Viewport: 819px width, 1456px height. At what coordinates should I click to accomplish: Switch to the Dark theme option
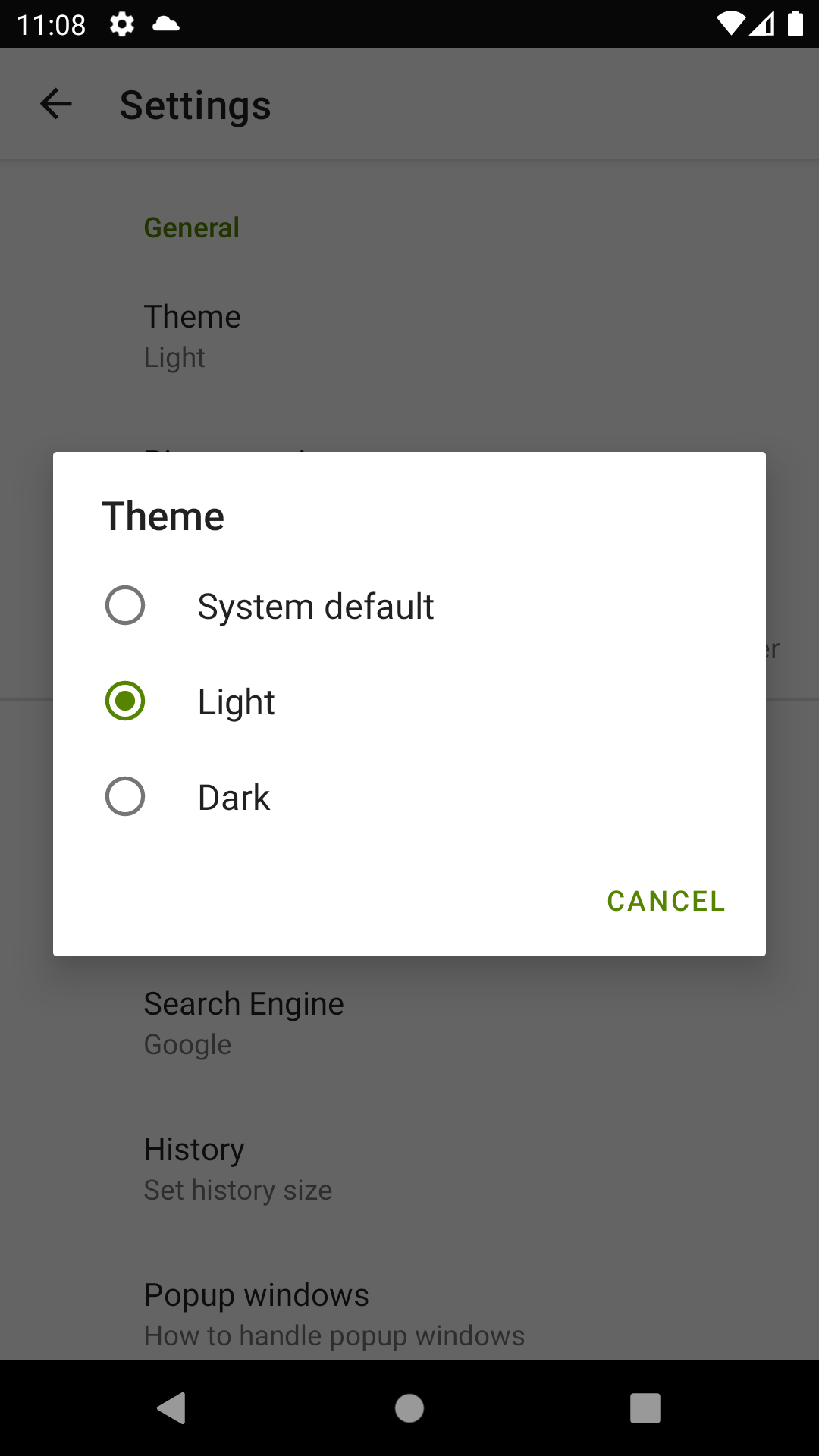pyautogui.click(x=125, y=797)
